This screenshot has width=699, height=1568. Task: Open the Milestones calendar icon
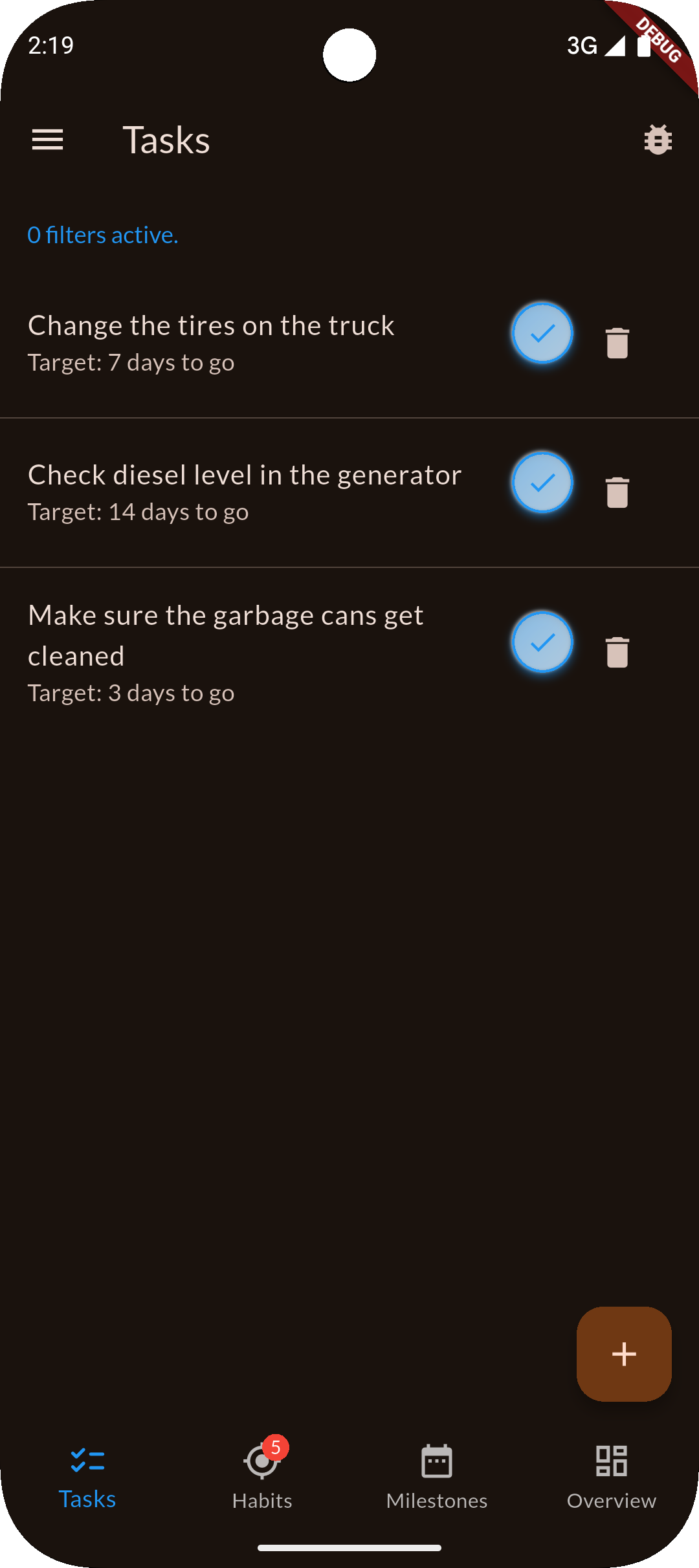tap(436, 1462)
